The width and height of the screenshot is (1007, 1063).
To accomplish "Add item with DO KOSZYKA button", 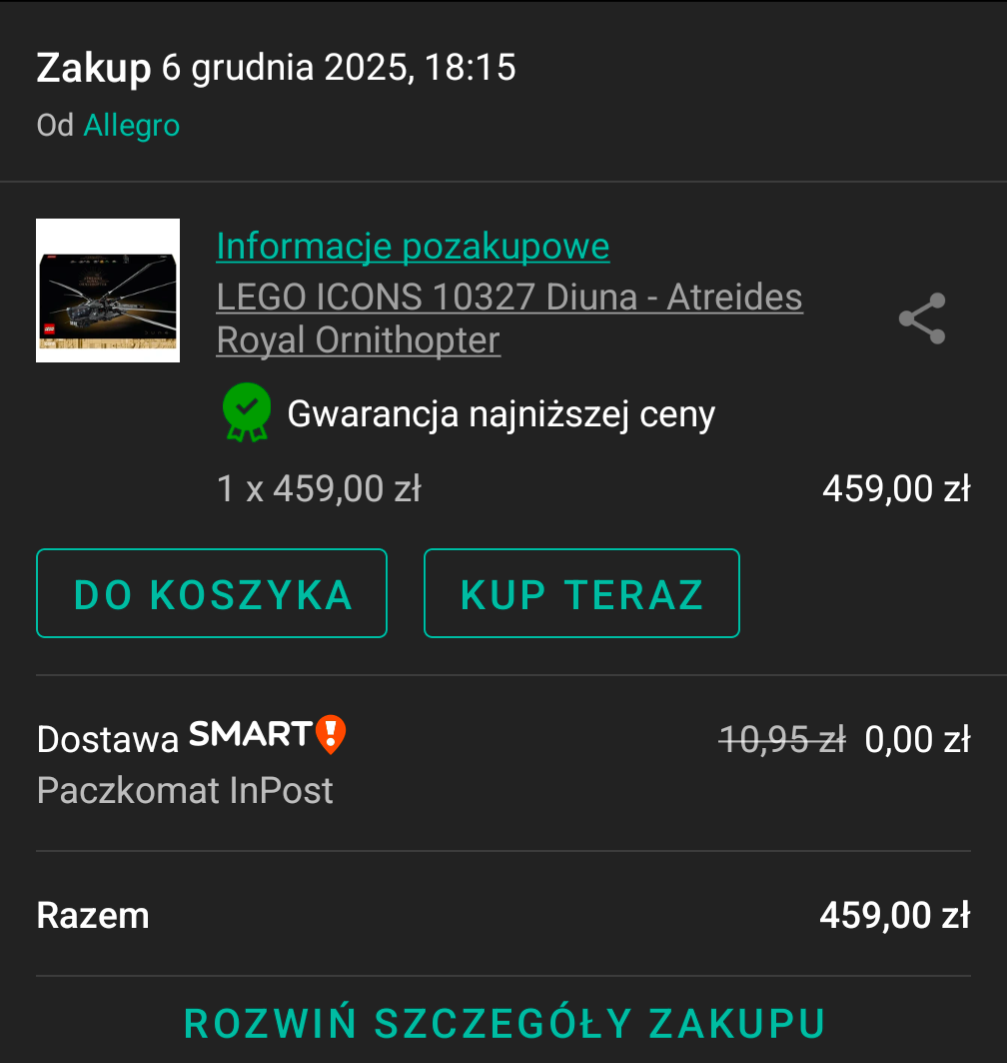I will 212,593.
